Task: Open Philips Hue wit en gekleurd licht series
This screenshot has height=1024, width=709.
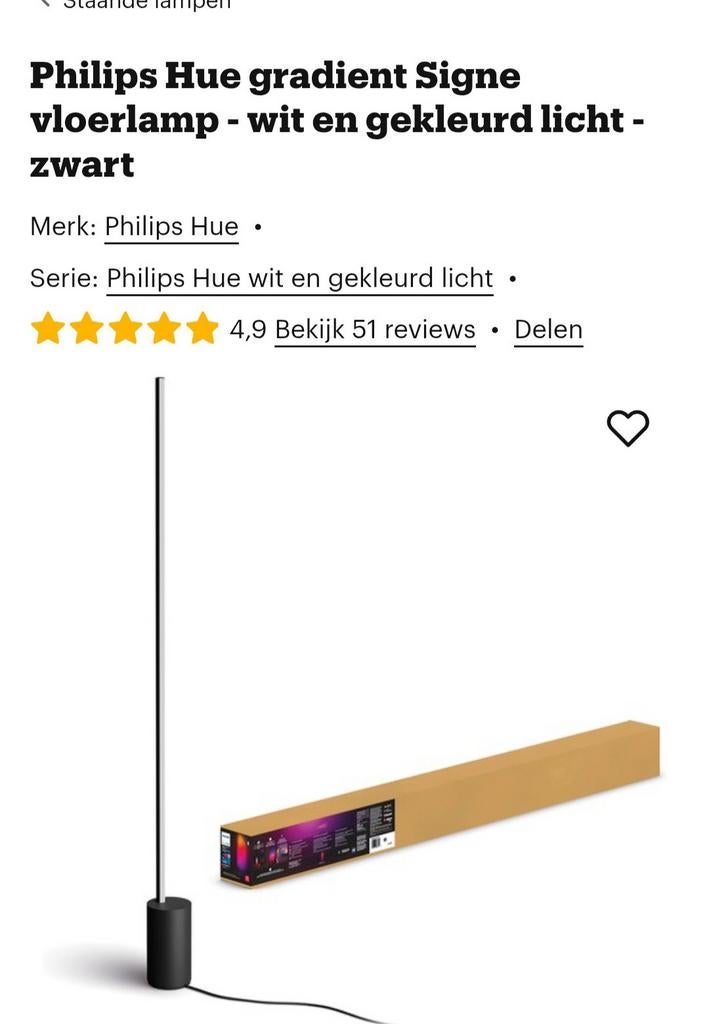Action: [299, 278]
